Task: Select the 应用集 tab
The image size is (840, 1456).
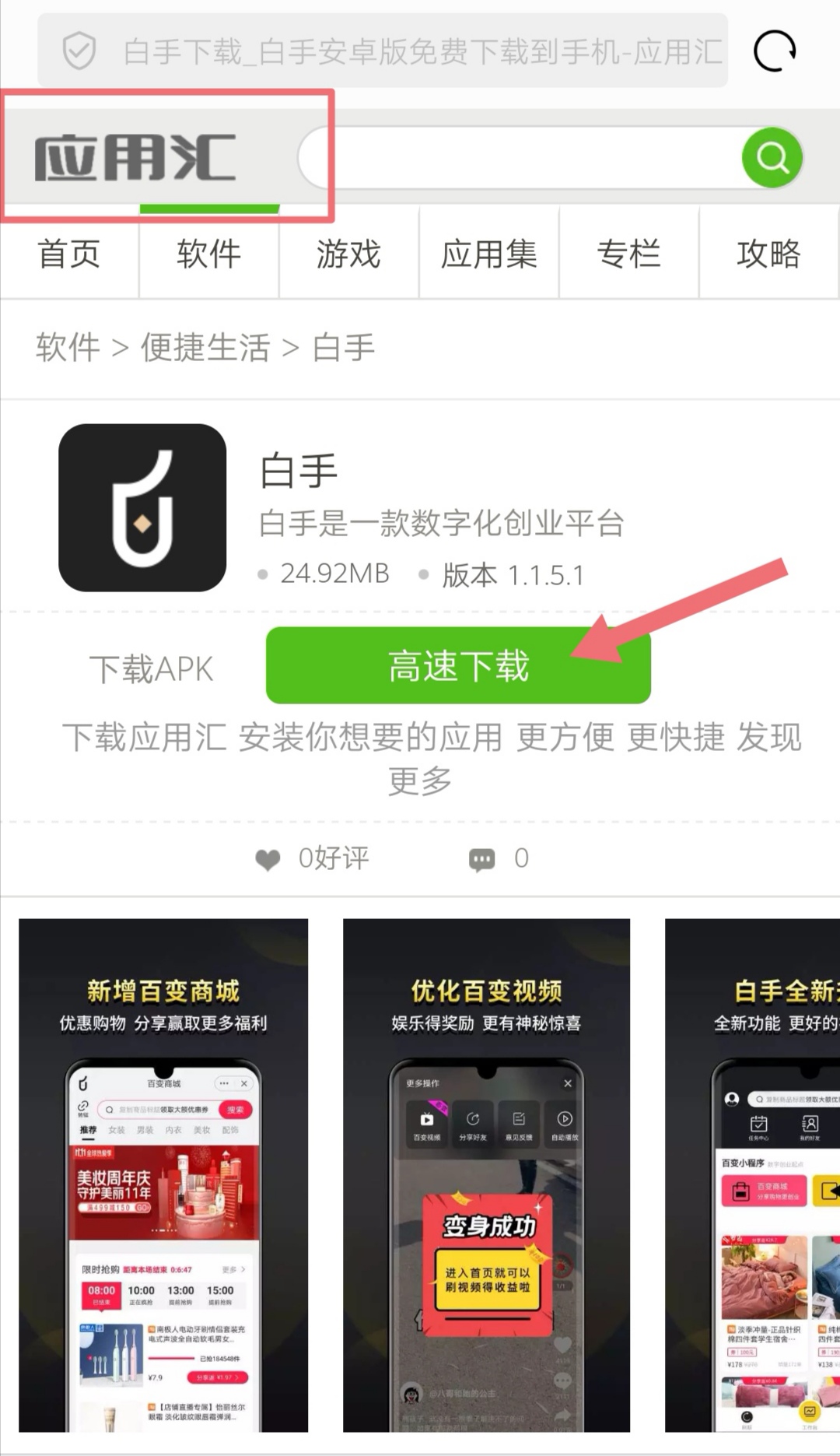Action: click(x=488, y=254)
